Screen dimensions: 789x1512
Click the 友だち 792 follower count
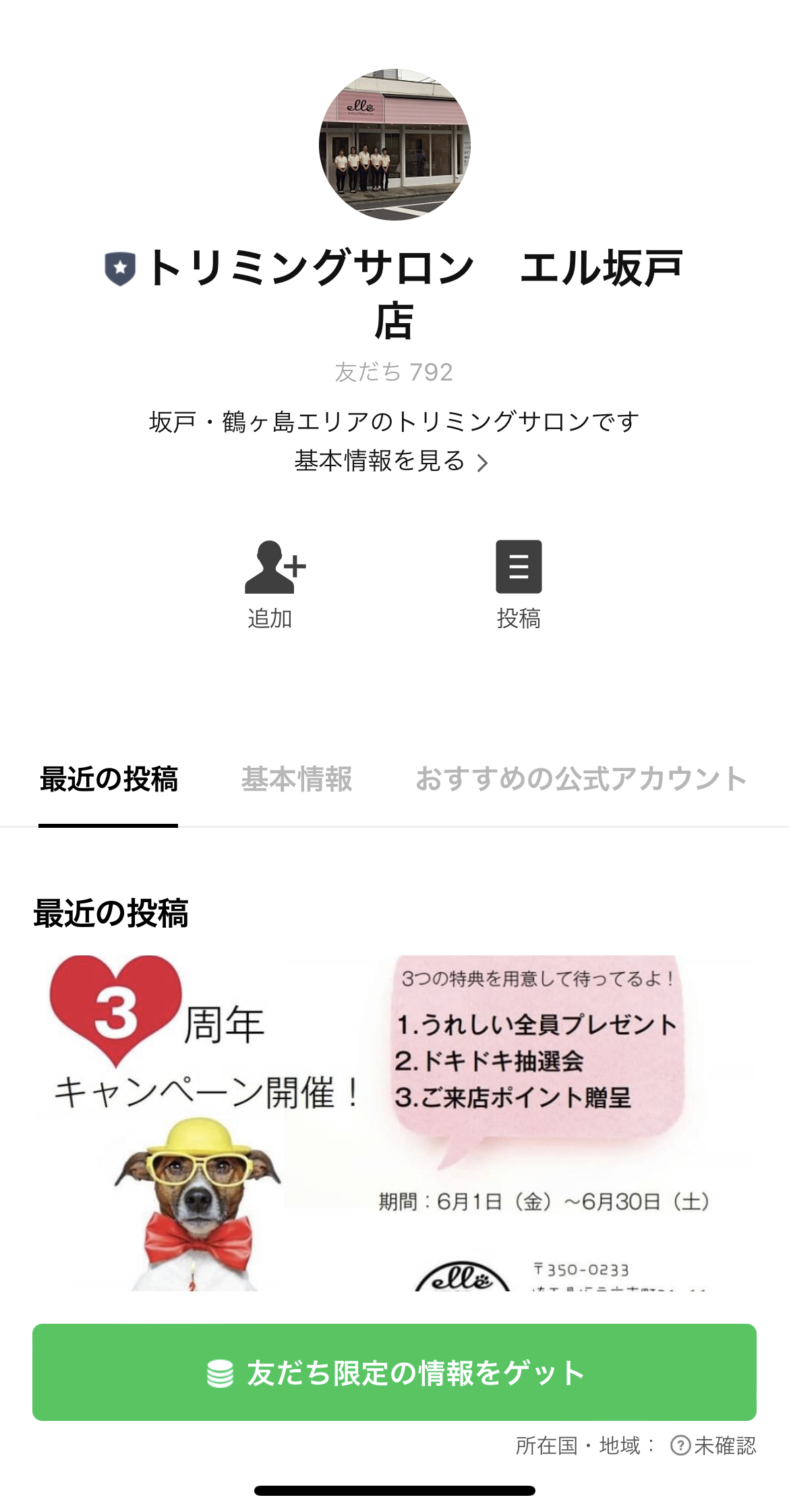click(394, 371)
